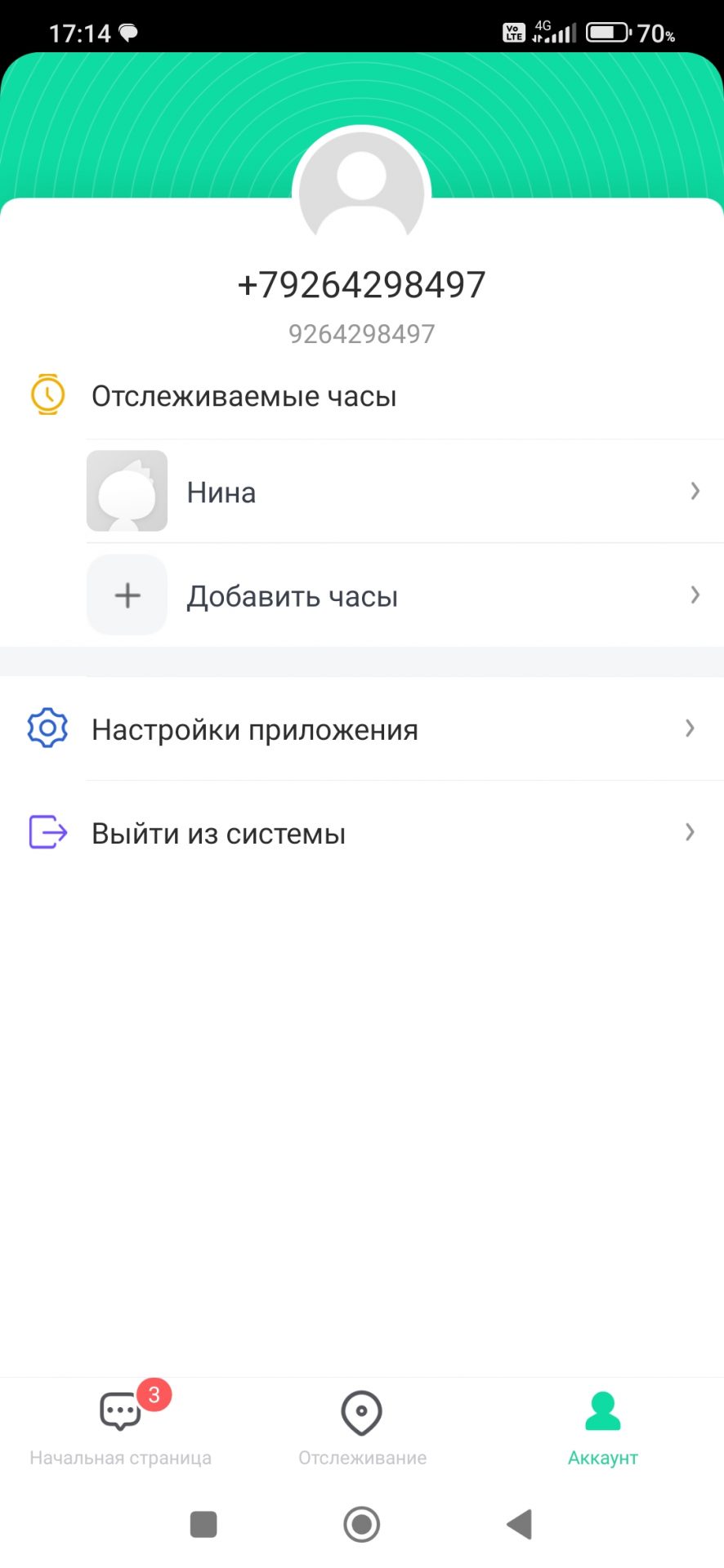This screenshot has height=1568, width=724.
Task: Select Выйти из системы to log out
Action: tap(361, 832)
